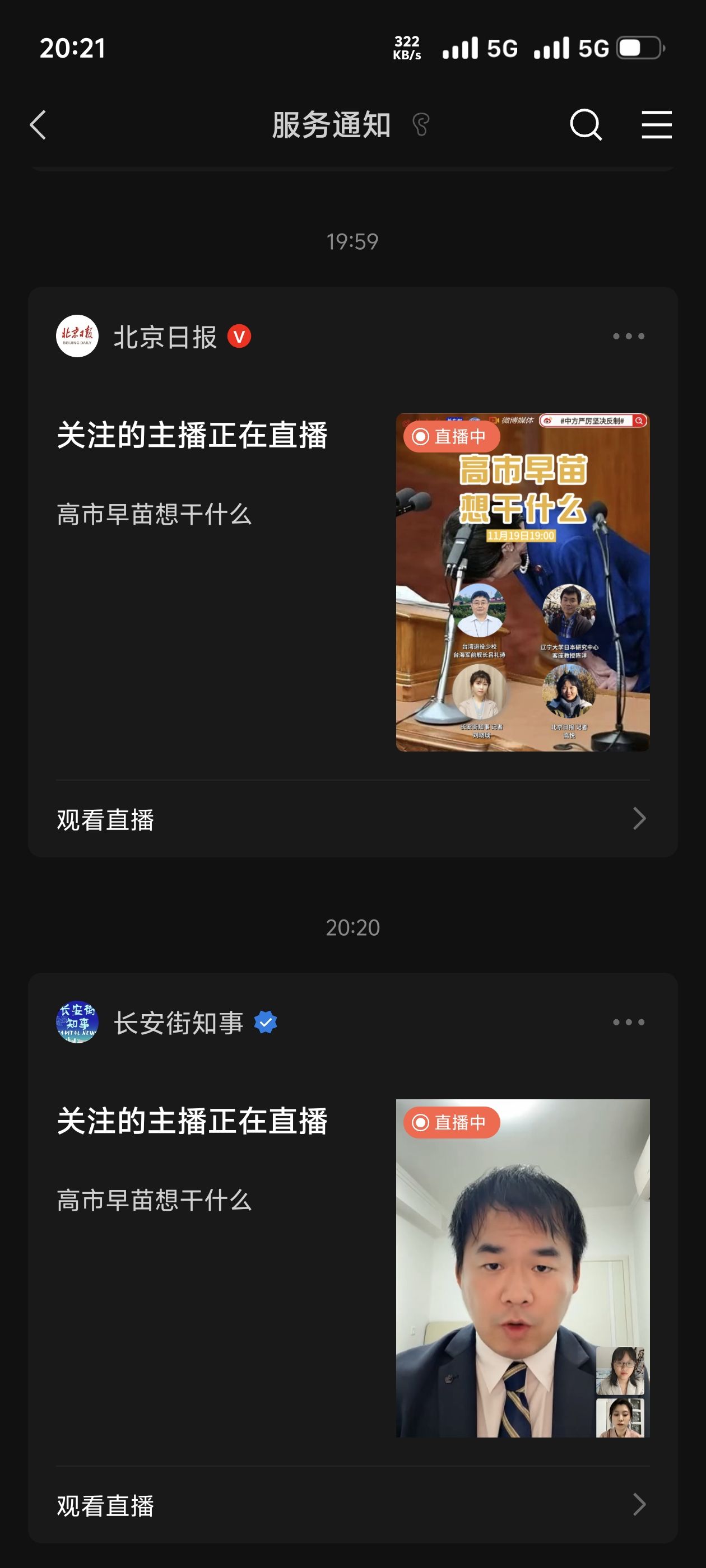The image size is (706, 1568).
Task: Go back from 服务通知
Action: (38, 125)
